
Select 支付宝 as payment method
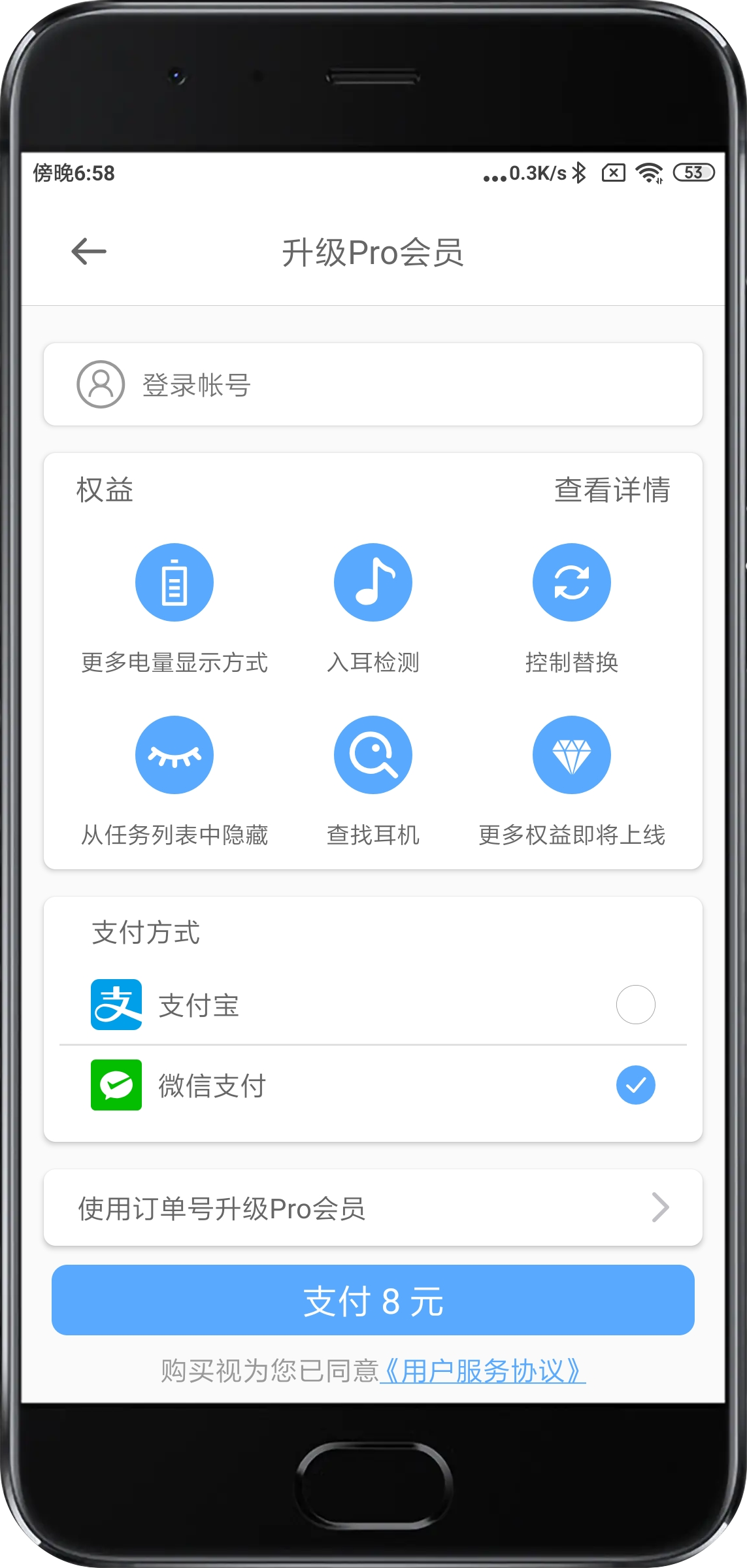pos(373,1005)
